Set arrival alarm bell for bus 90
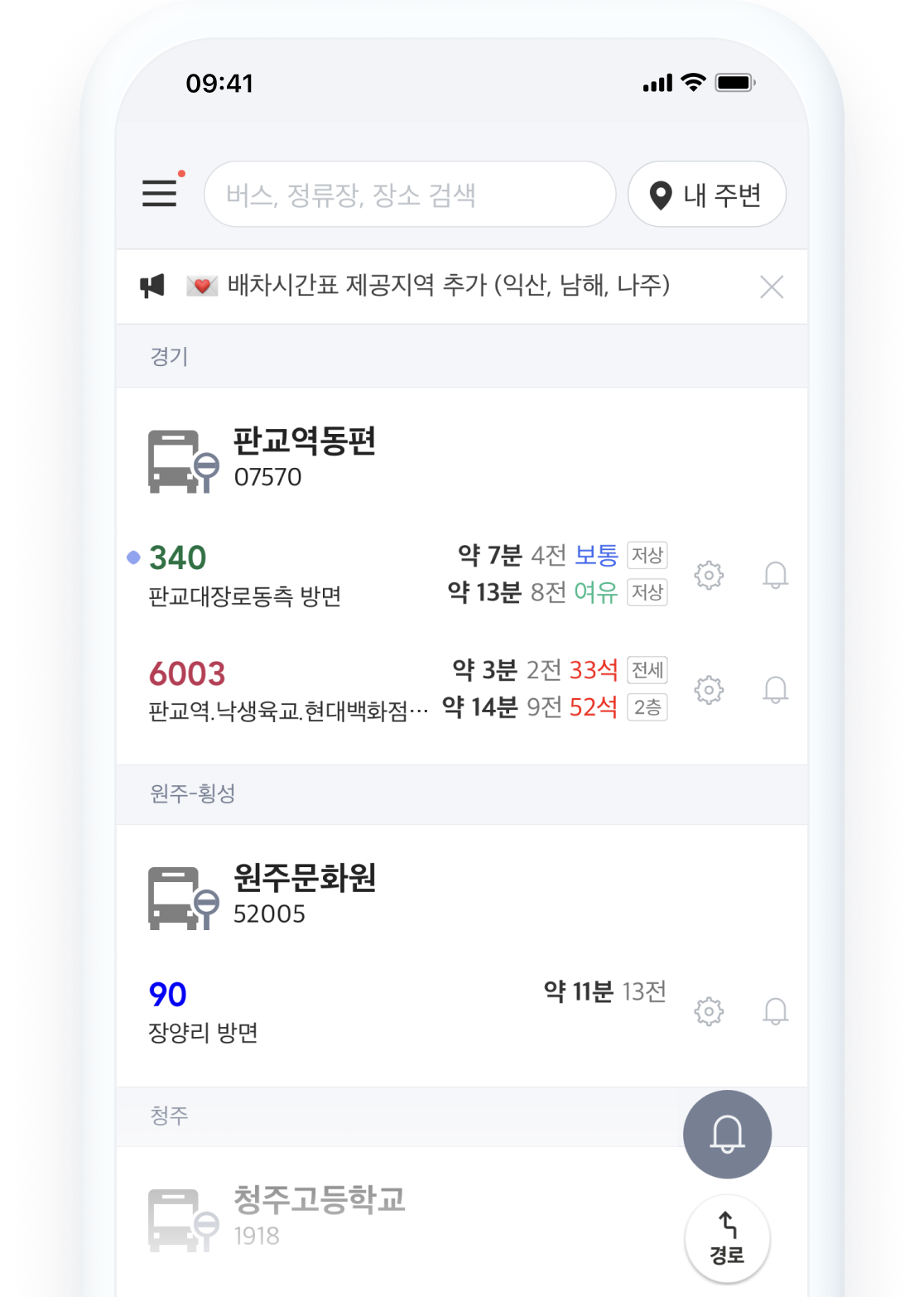The image size is (924, 1297). coord(775,1010)
